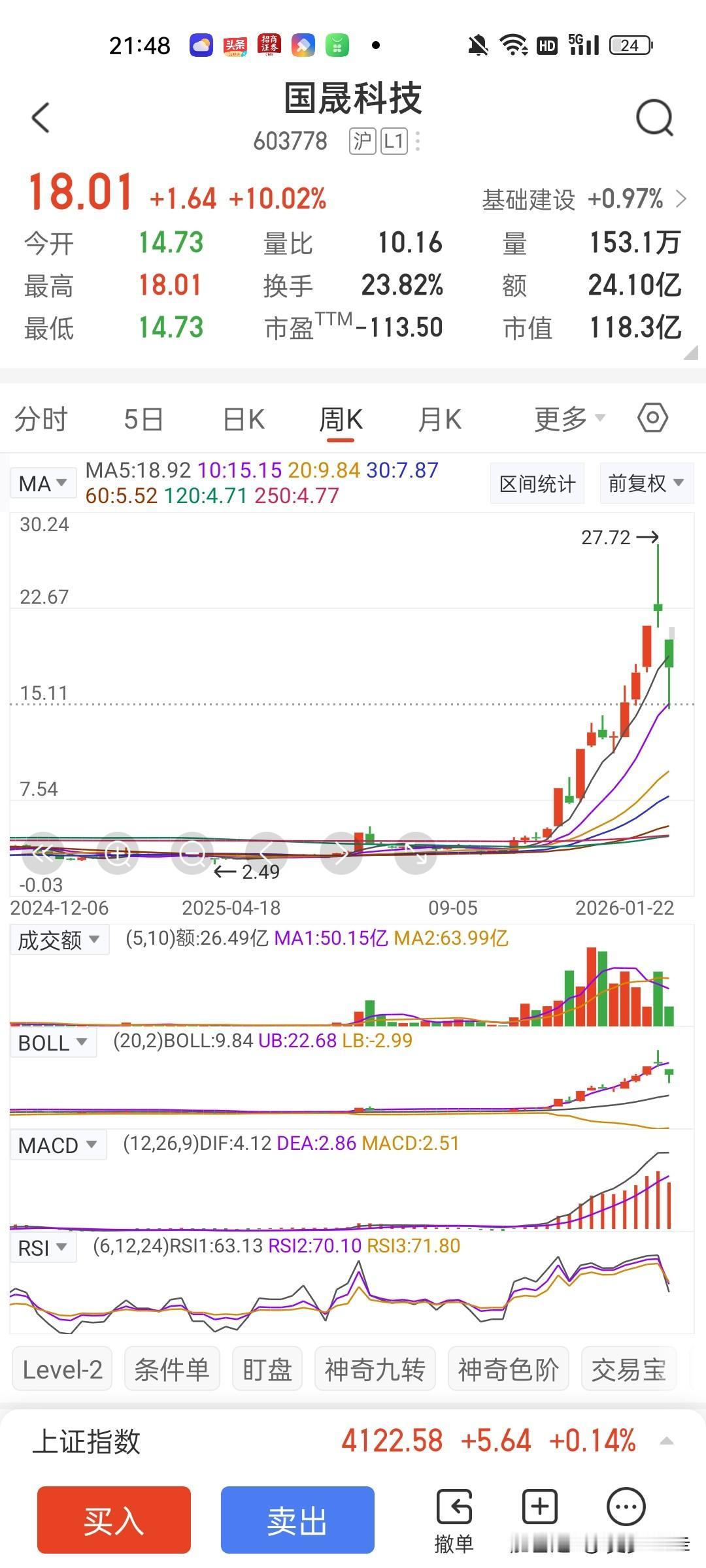Viewport: 706px width, 1568px height.
Task: Change the MACD indicator dropdown
Action: 58,1145
